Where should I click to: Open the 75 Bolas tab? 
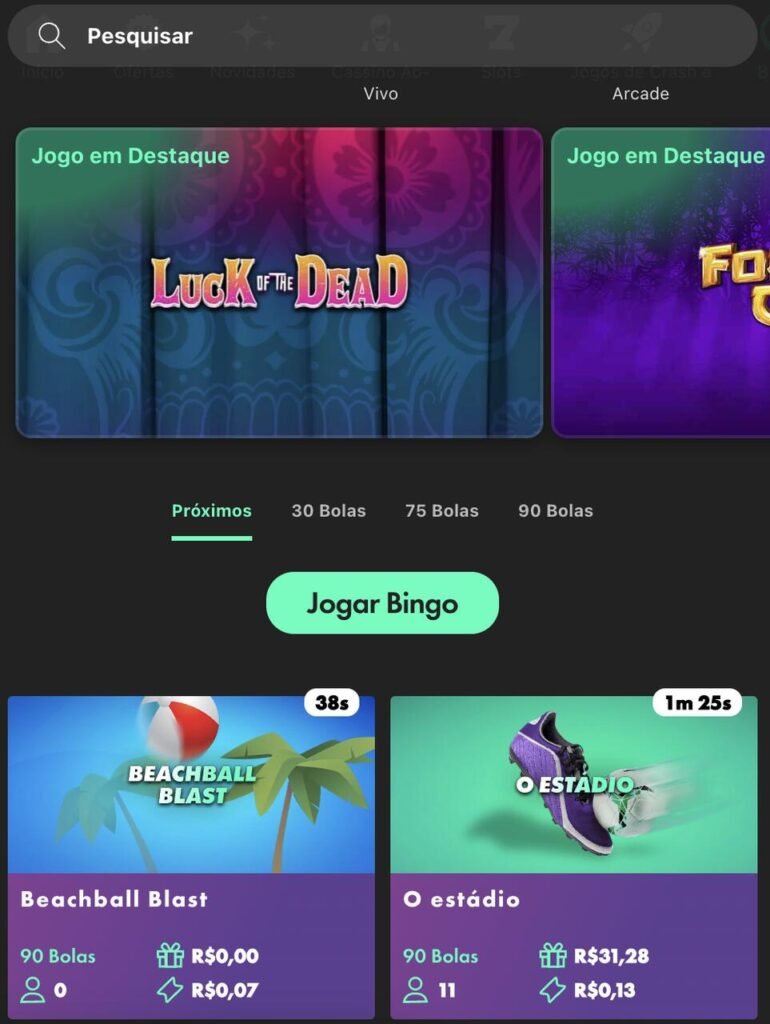tap(442, 510)
